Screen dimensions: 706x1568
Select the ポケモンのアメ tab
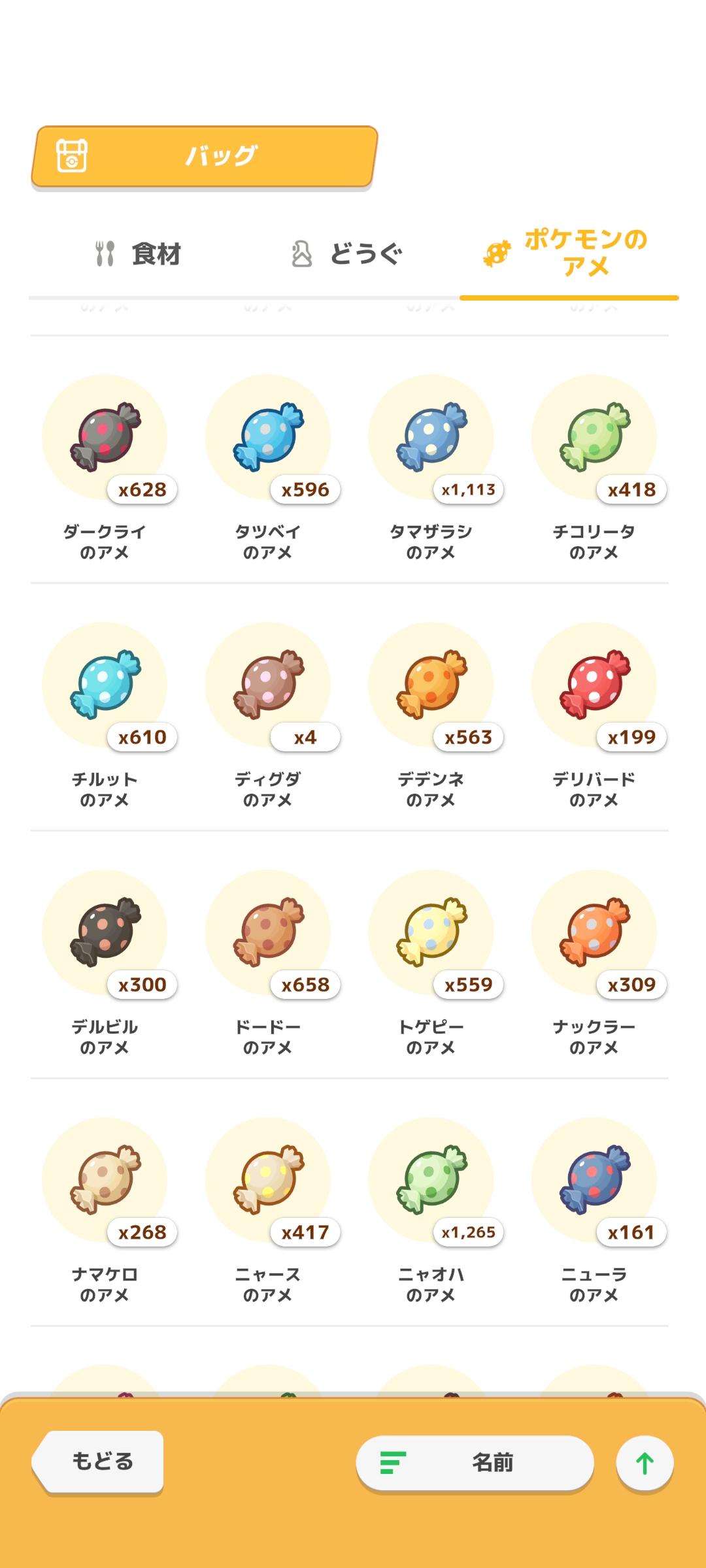pos(566,253)
